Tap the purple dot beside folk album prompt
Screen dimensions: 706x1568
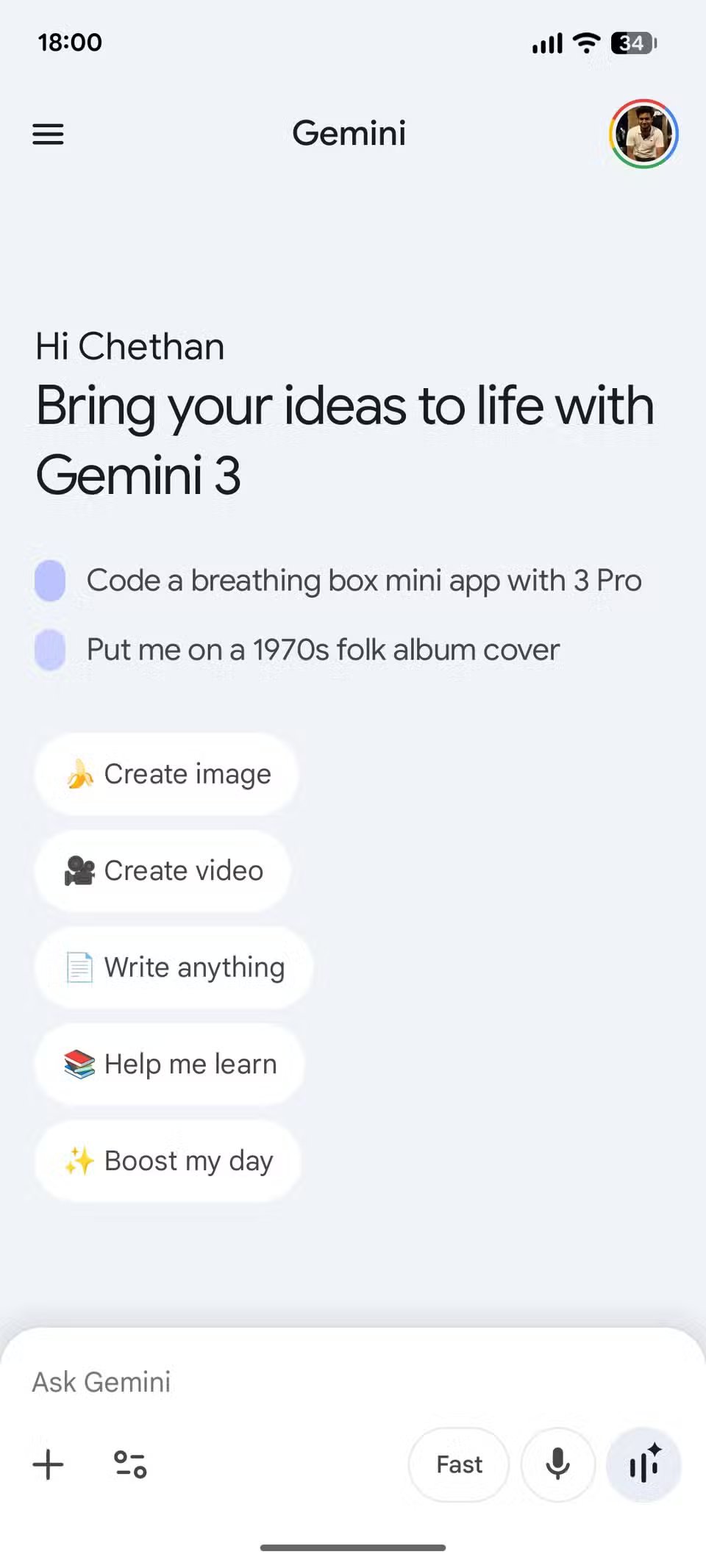pos(49,649)
